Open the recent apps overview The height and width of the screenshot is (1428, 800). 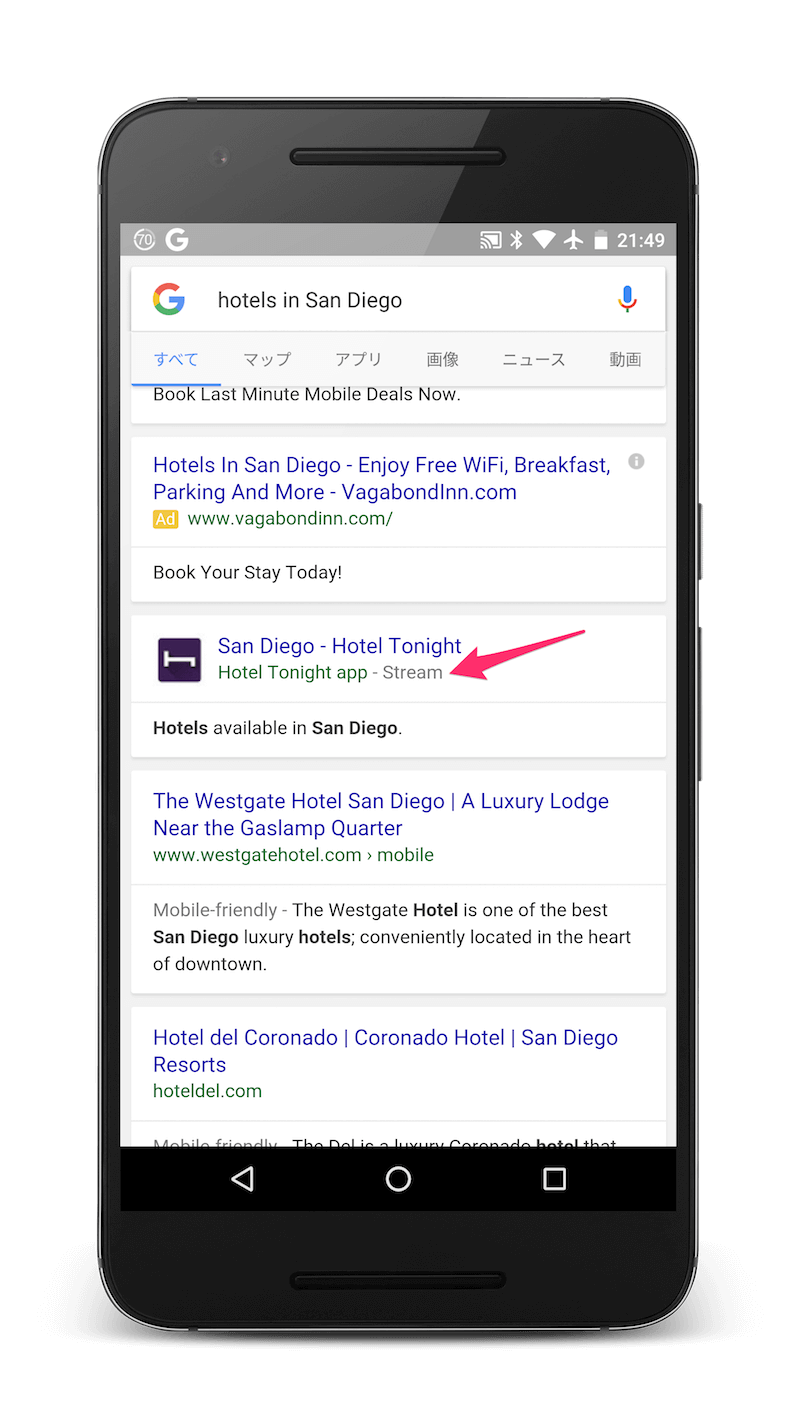pos(554,1179)
